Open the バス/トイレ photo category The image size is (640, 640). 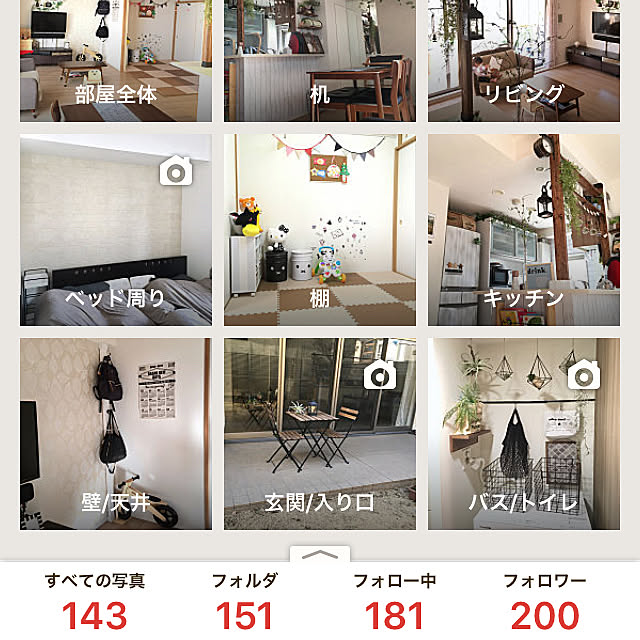point(524,433)
